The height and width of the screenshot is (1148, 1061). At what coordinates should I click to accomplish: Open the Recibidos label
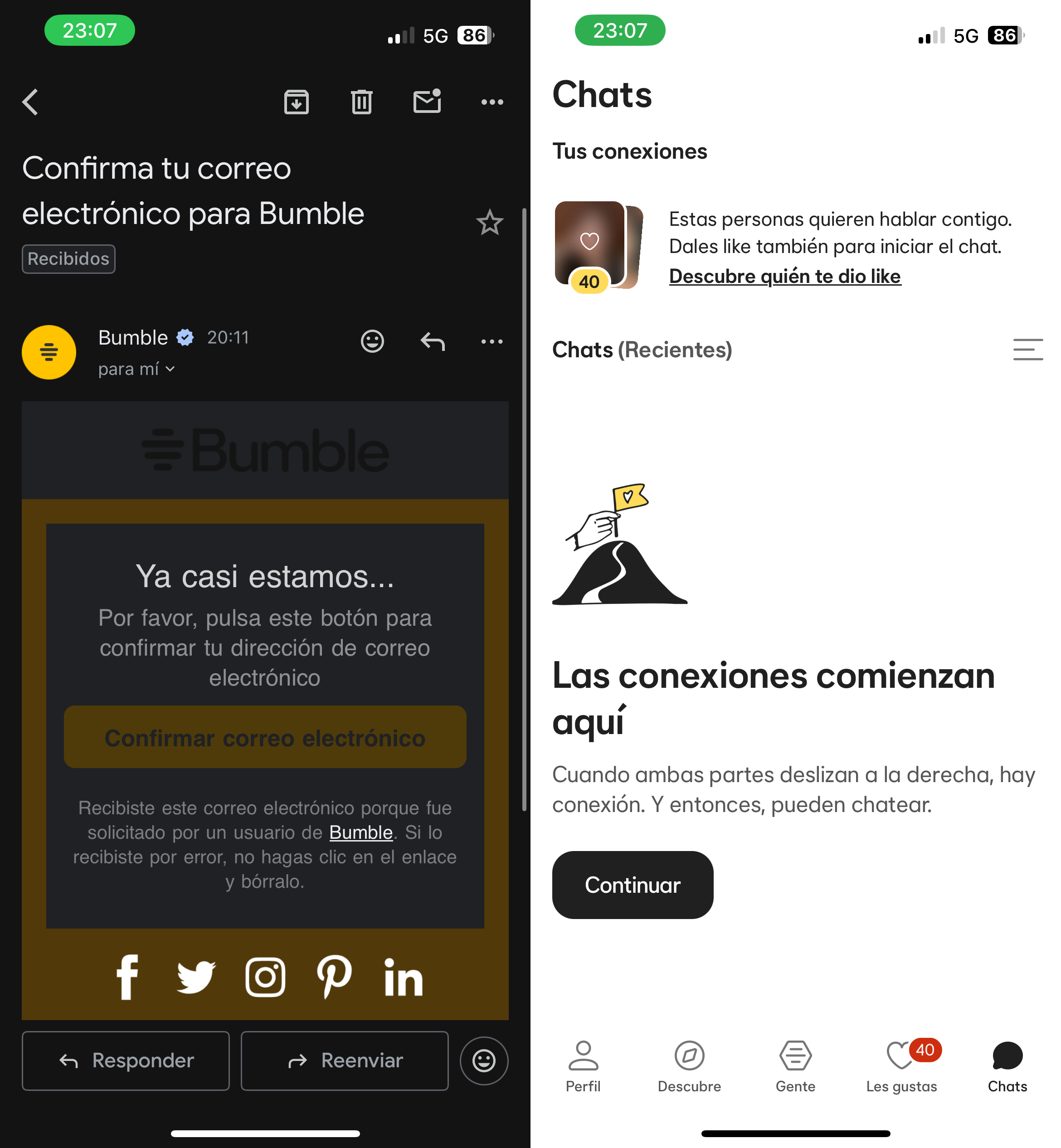[x=68, y=259]
